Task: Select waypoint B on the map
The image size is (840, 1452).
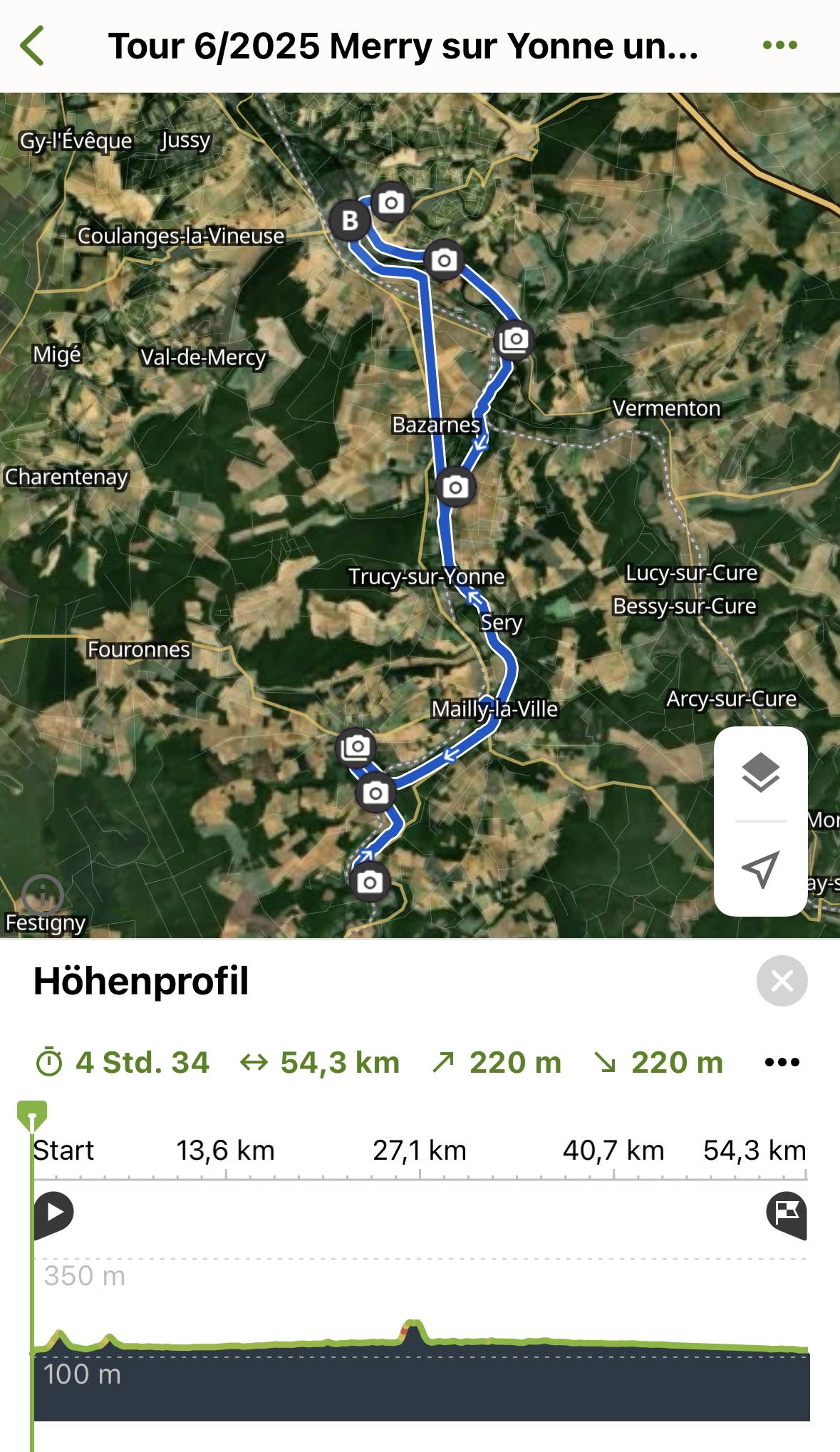Action: (350, 221)
